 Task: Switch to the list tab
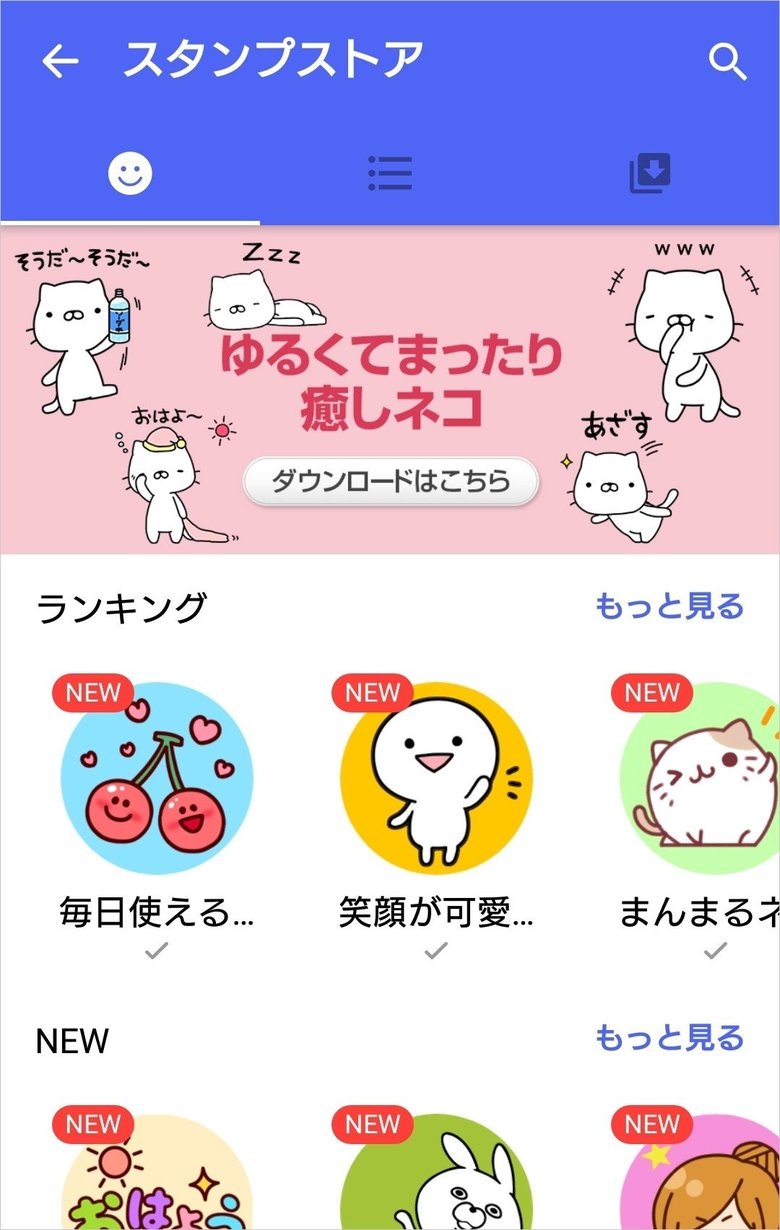point(390,174)
